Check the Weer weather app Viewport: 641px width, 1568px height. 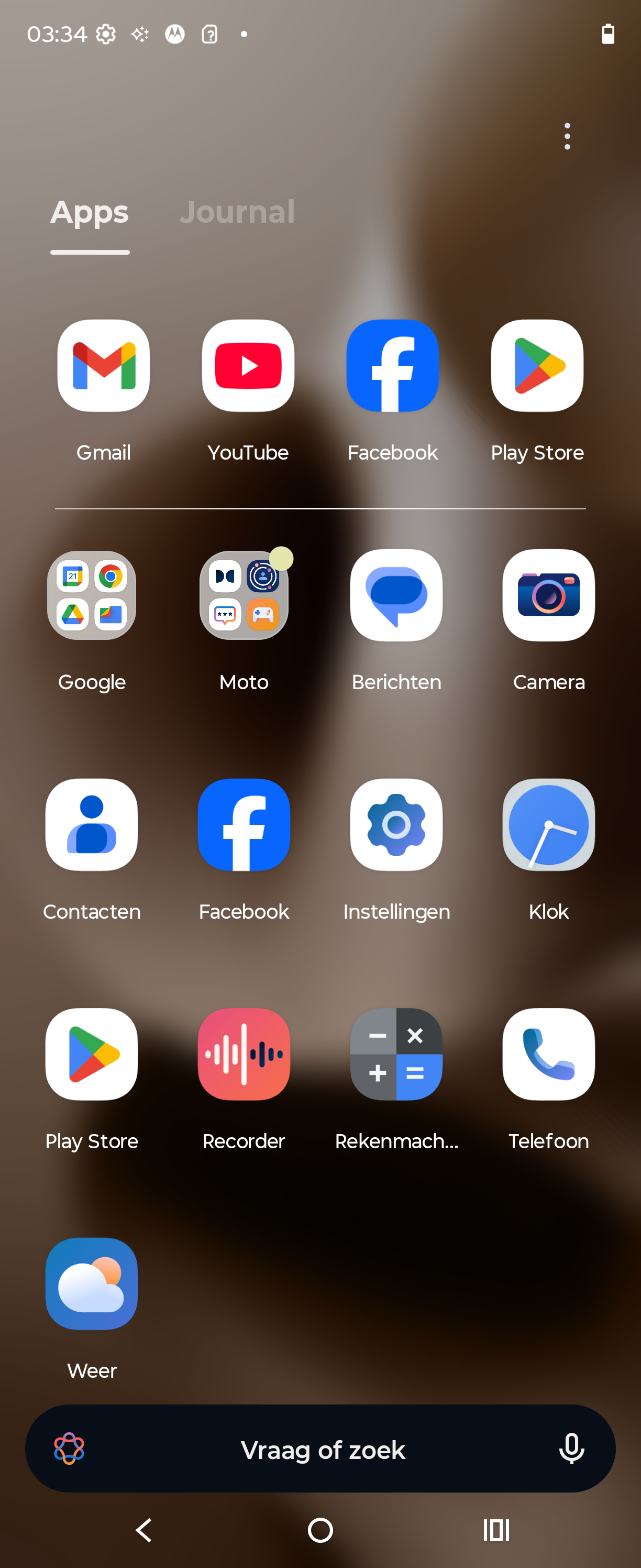(x=92, y=1284)
